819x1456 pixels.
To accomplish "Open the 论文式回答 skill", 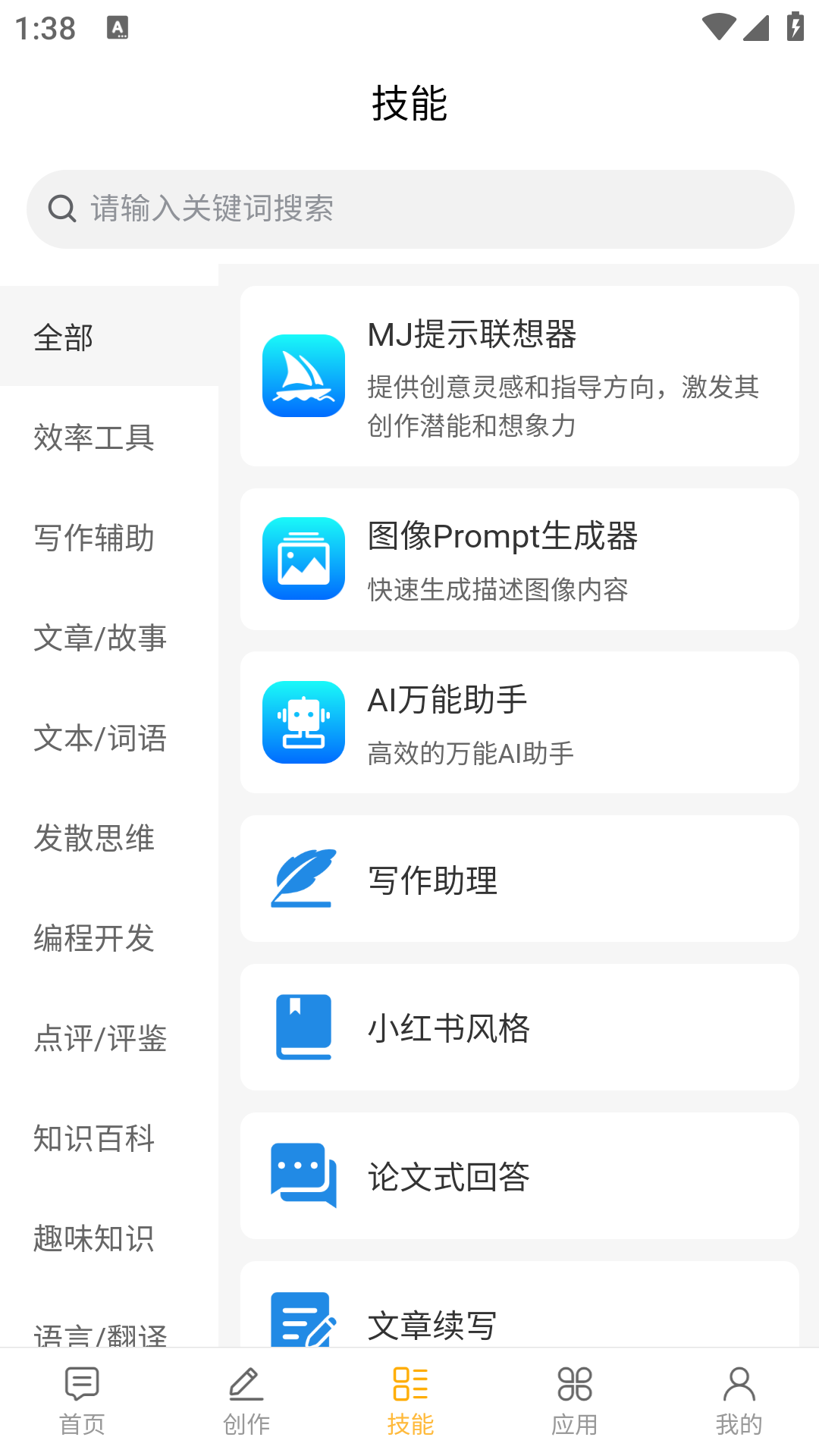I will click(x=519, y=1175).
